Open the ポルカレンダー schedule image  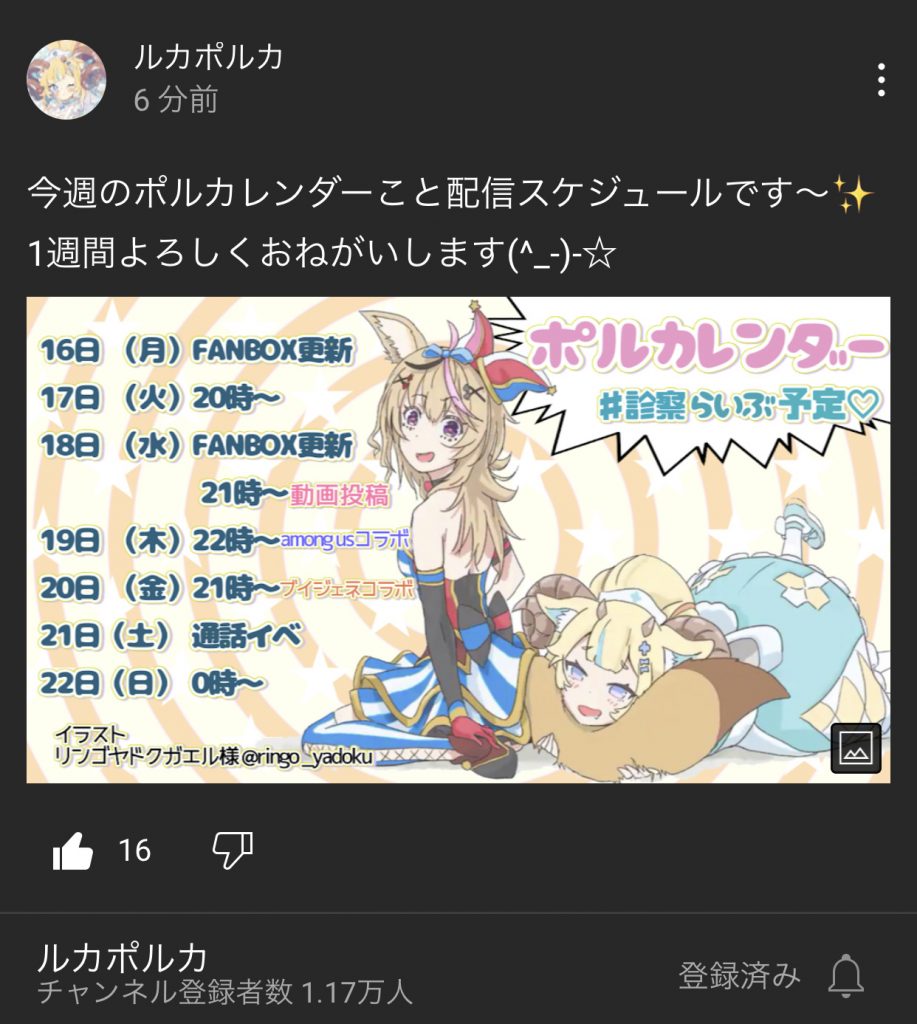click(x=458, y=540)
